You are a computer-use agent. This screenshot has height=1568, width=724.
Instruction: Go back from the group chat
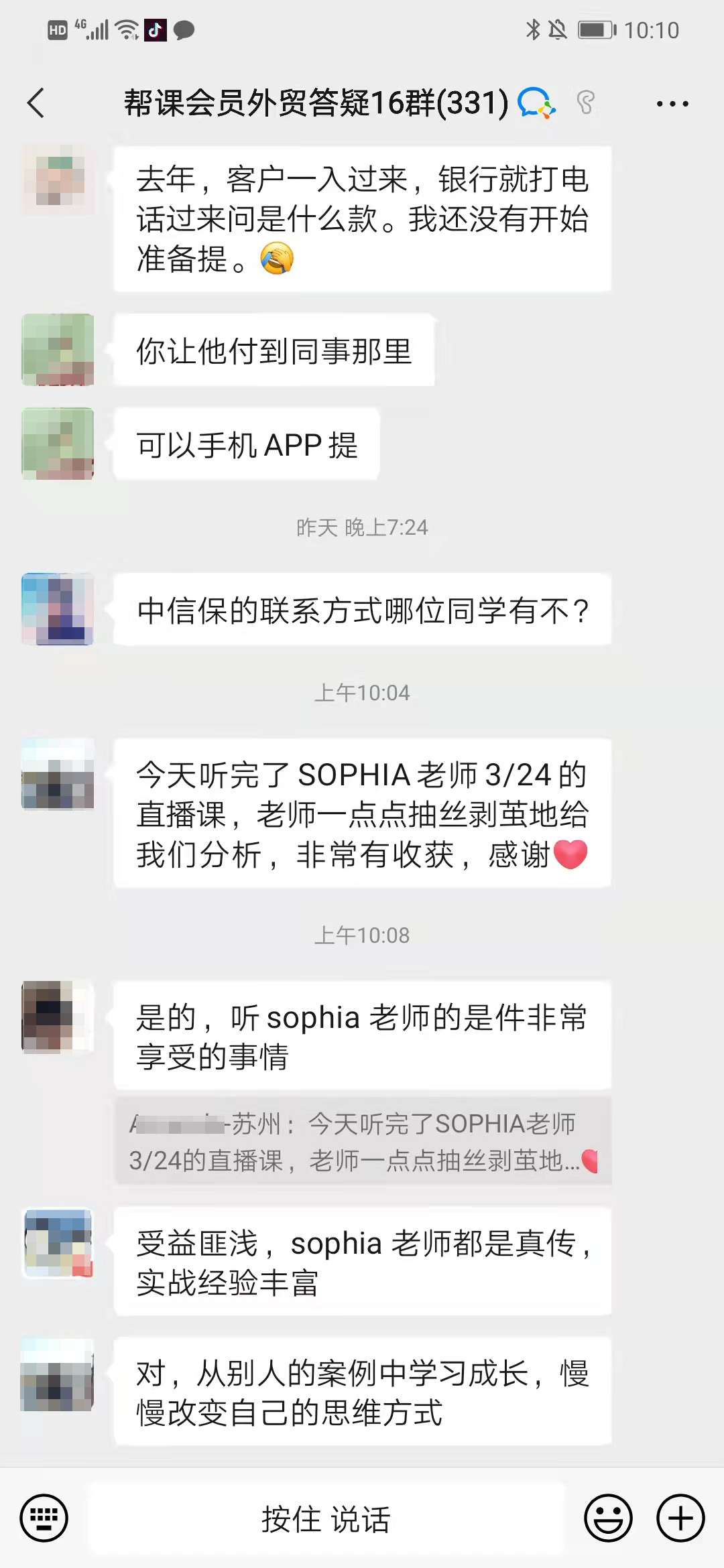click(36, 103)
